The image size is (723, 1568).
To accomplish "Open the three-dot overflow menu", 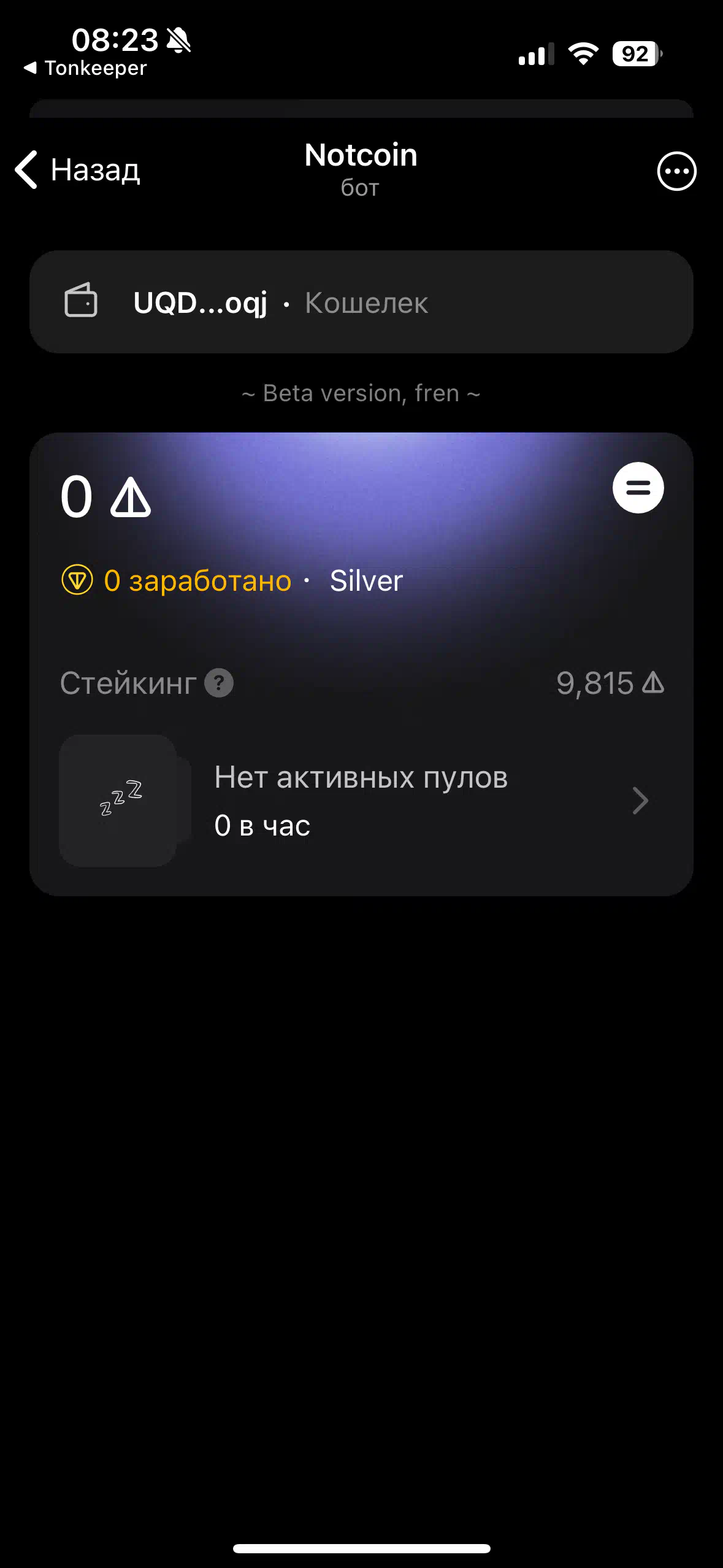I will 676,171.
